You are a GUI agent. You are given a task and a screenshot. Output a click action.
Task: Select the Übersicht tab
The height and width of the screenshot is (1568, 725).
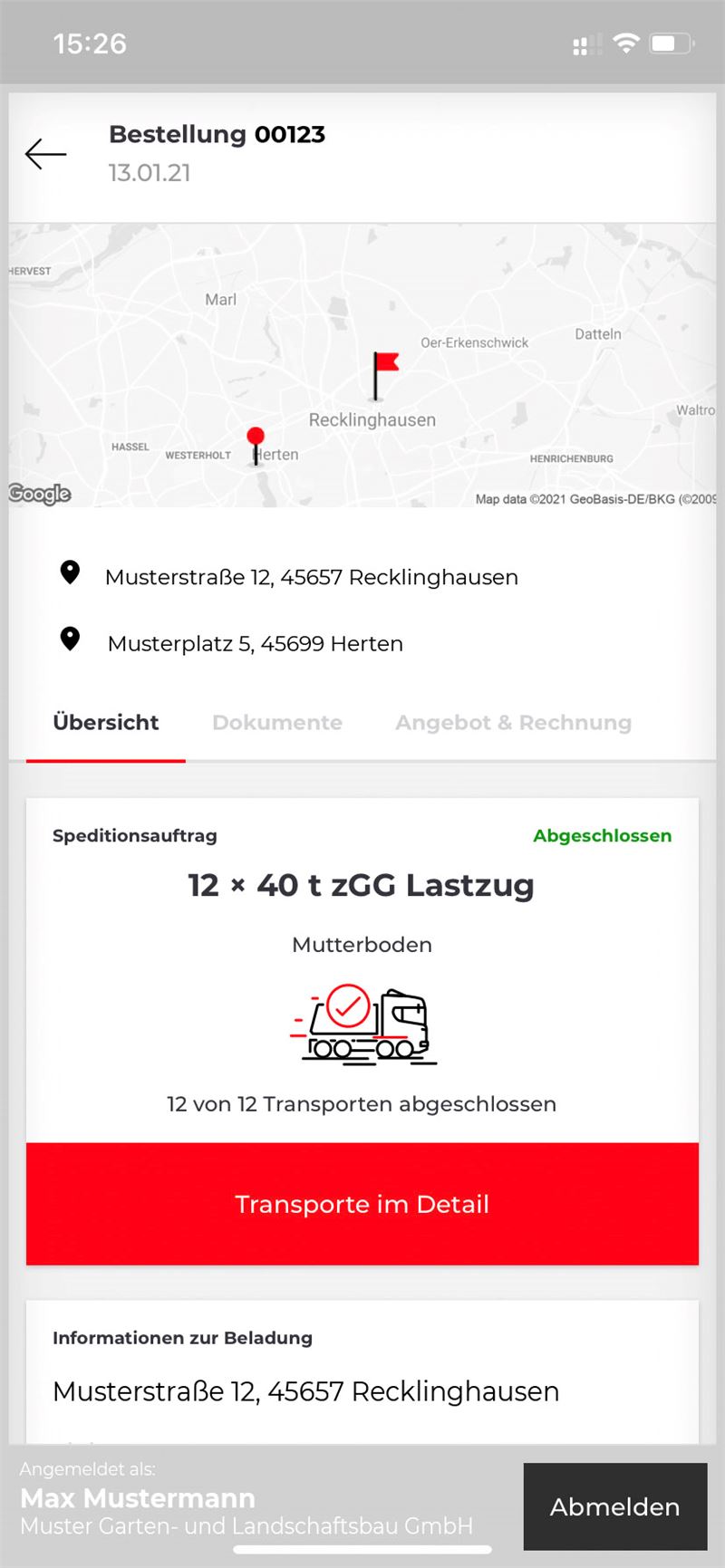pyautogui.click(x=106, y=722)
